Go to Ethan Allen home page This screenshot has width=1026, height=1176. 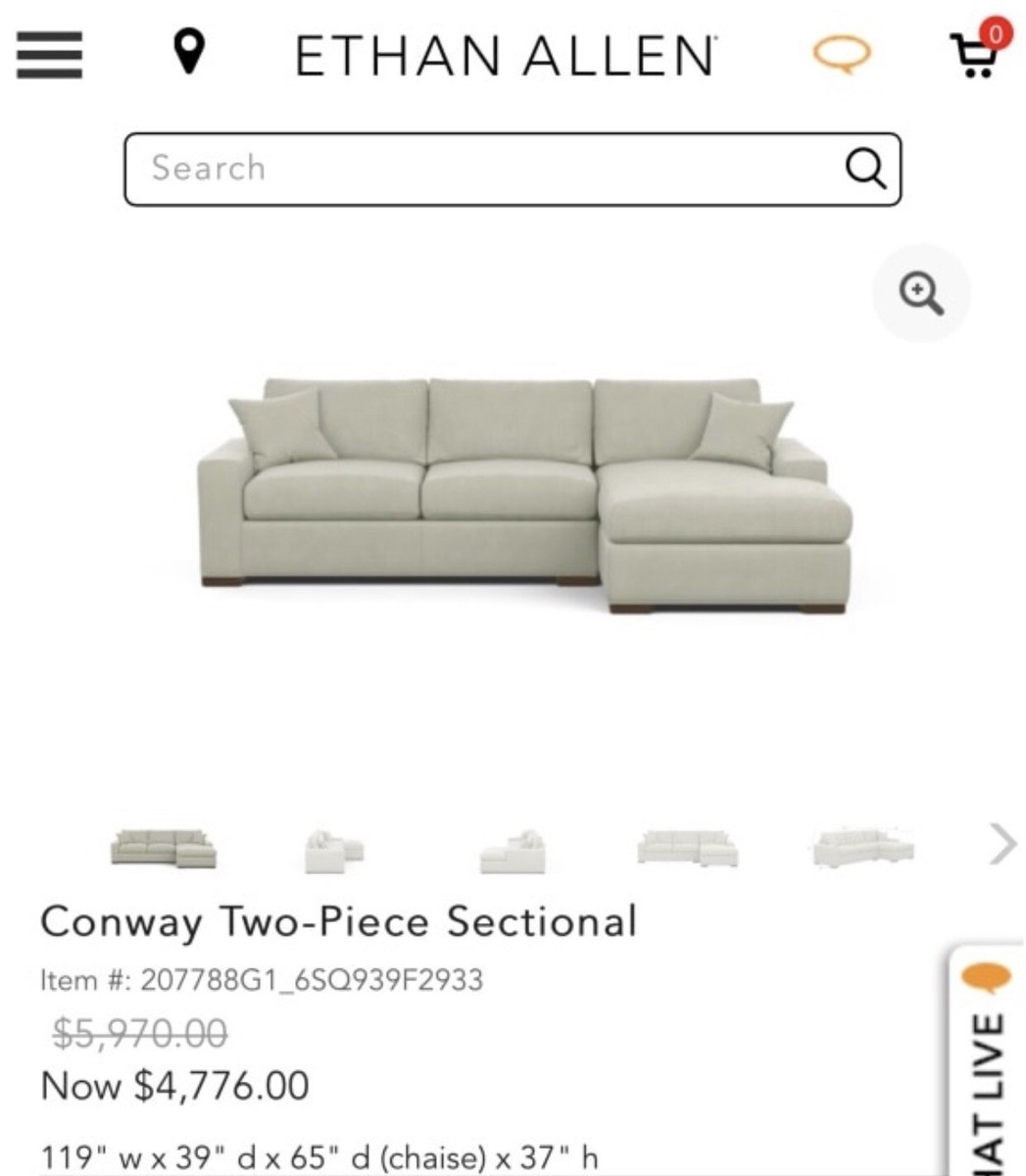(x=506, y=56)
